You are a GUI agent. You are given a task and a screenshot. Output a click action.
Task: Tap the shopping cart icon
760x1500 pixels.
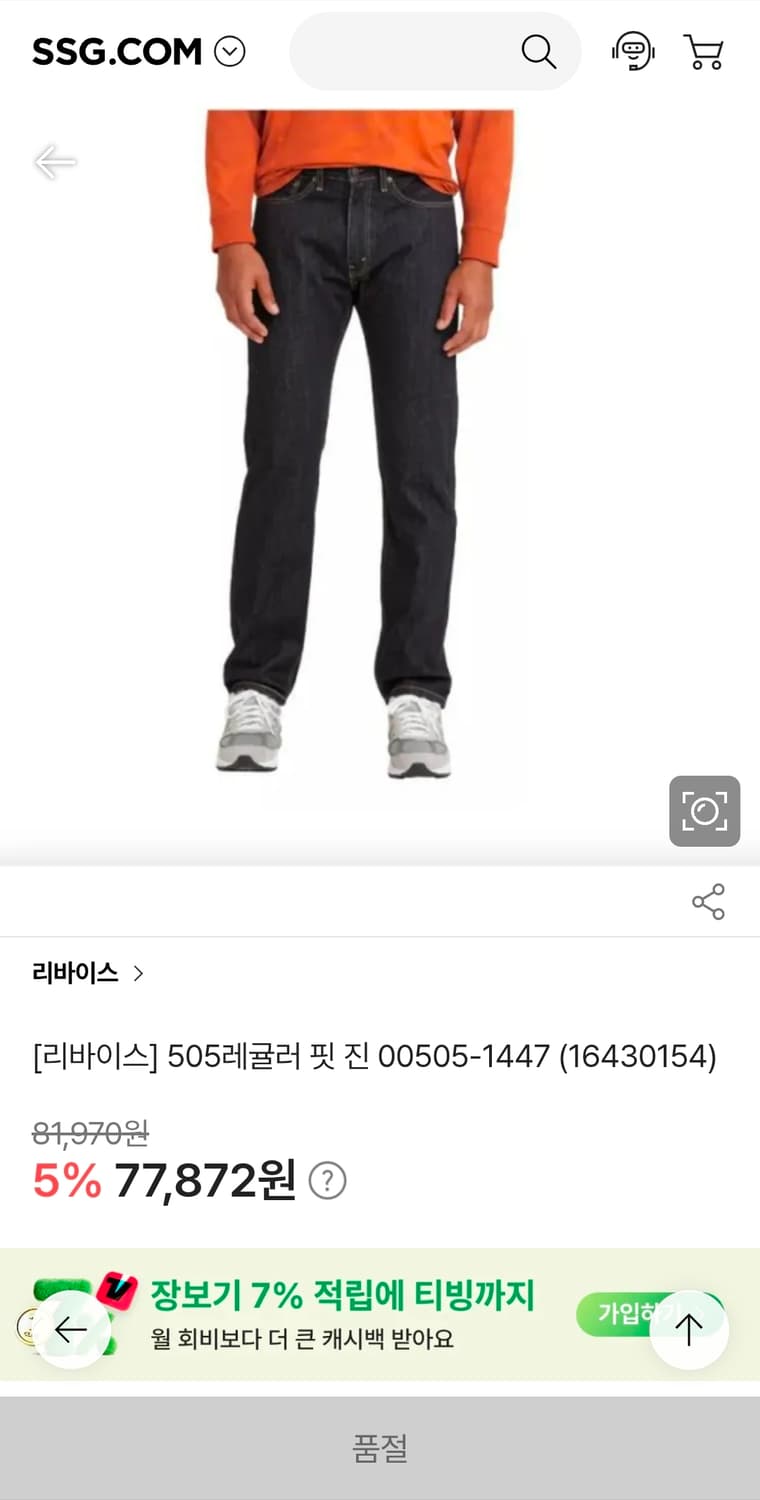pyautogui.click(x=704, y=51)
